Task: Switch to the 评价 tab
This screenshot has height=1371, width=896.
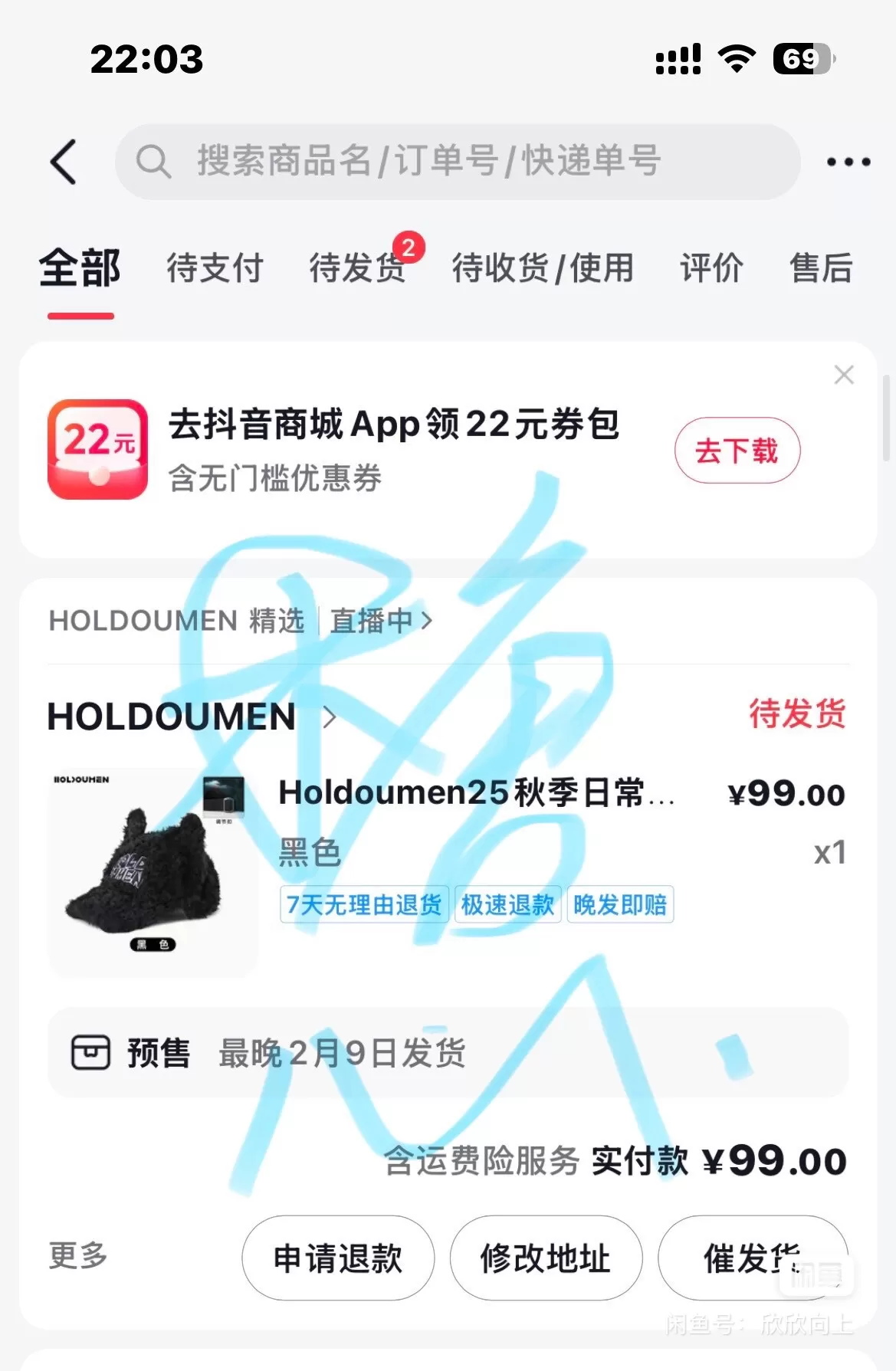Action: coord(711,268)
